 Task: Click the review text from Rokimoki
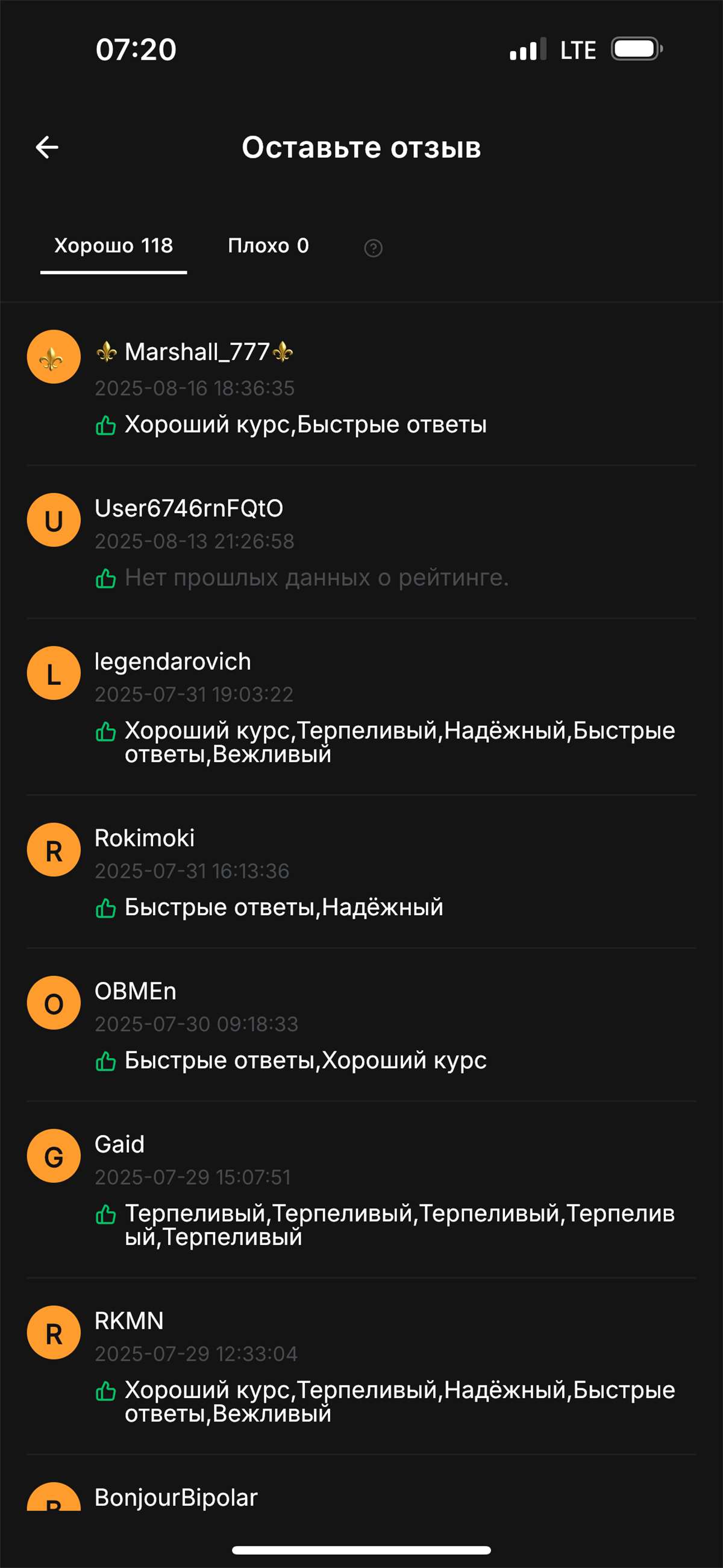click(x=284, y=906)
